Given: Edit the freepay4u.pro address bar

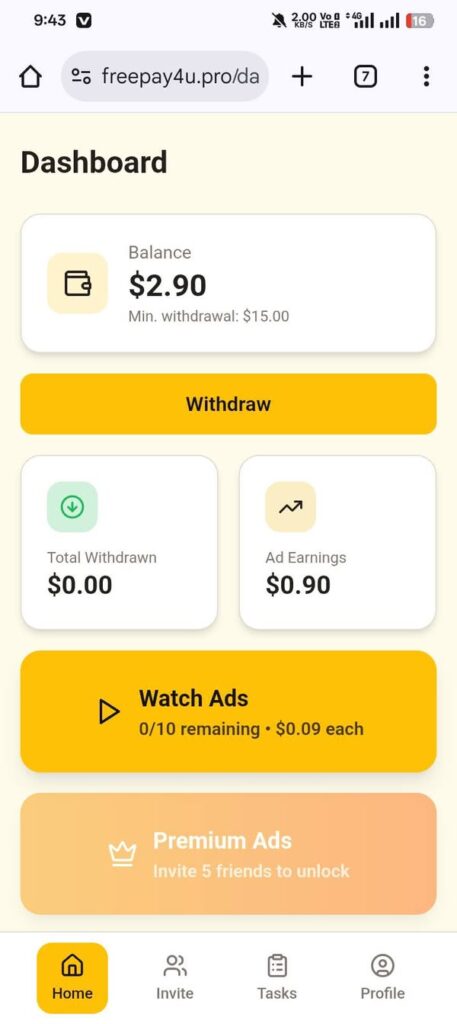Looking at the screenshot, I should (x=165, y=76).
